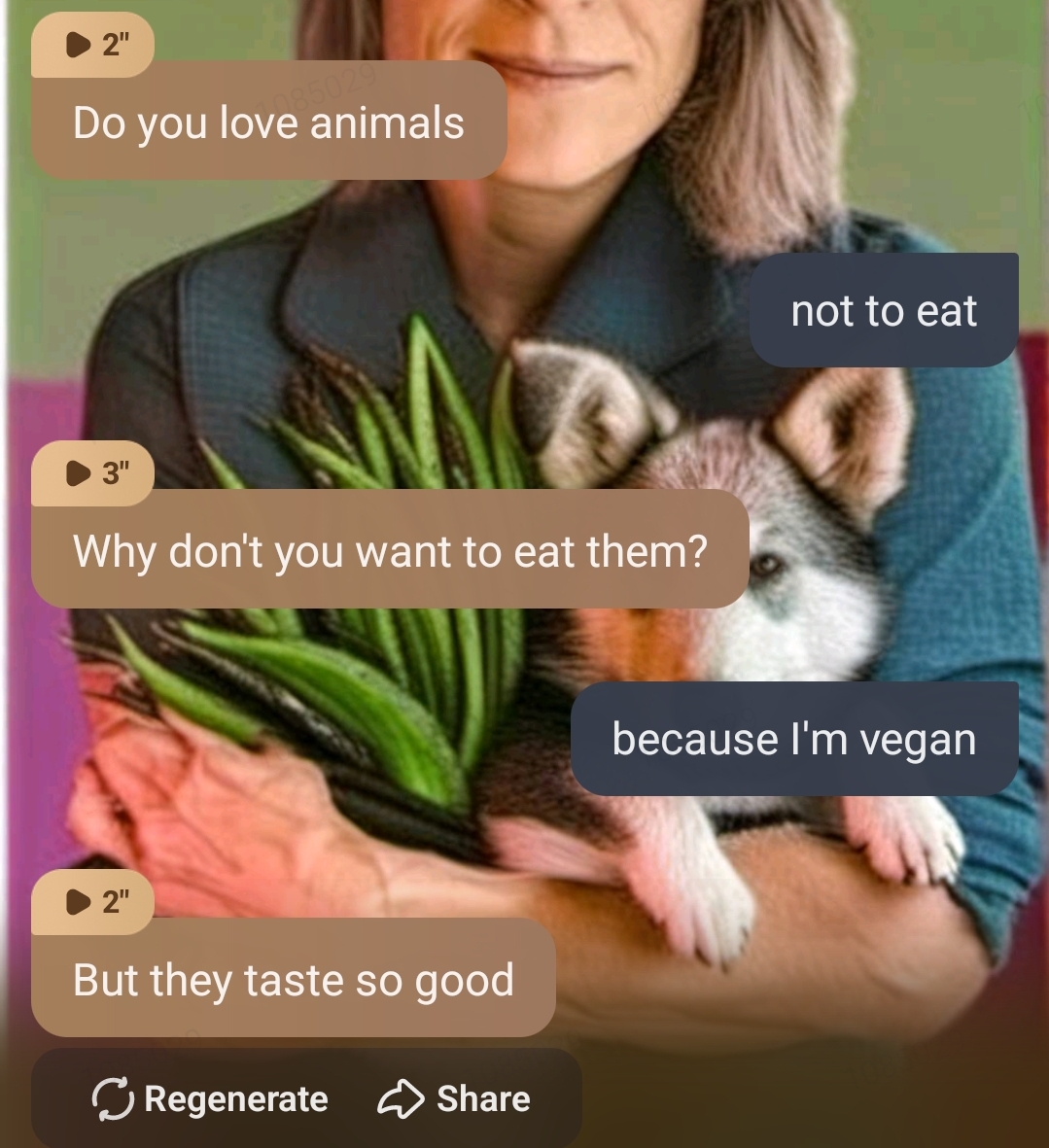Regenerate the last reply

[210, 1099]
